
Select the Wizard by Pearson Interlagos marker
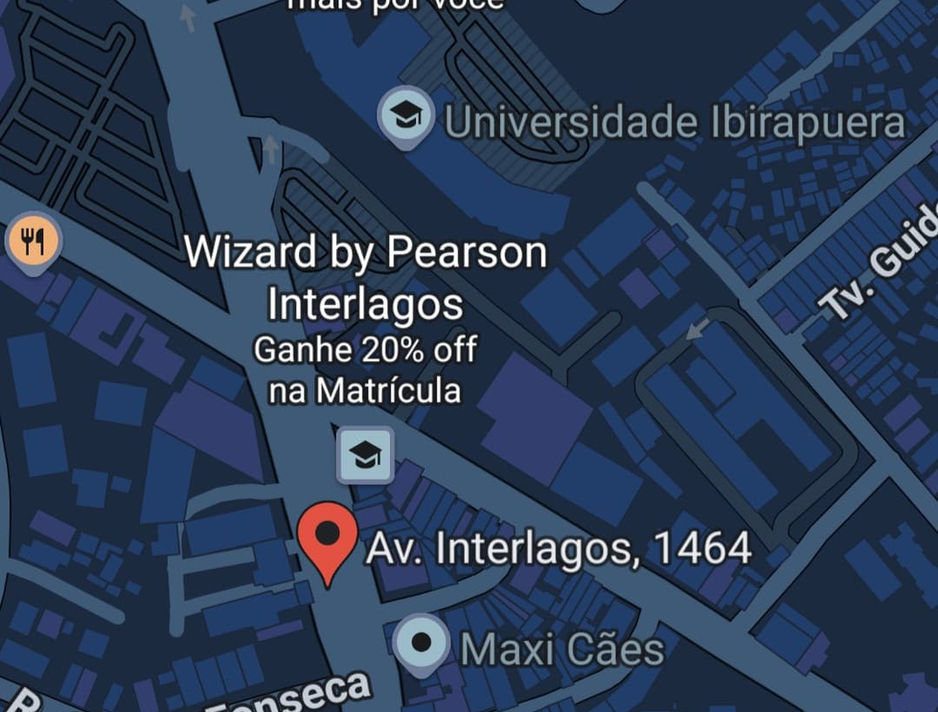click(364, 456)
